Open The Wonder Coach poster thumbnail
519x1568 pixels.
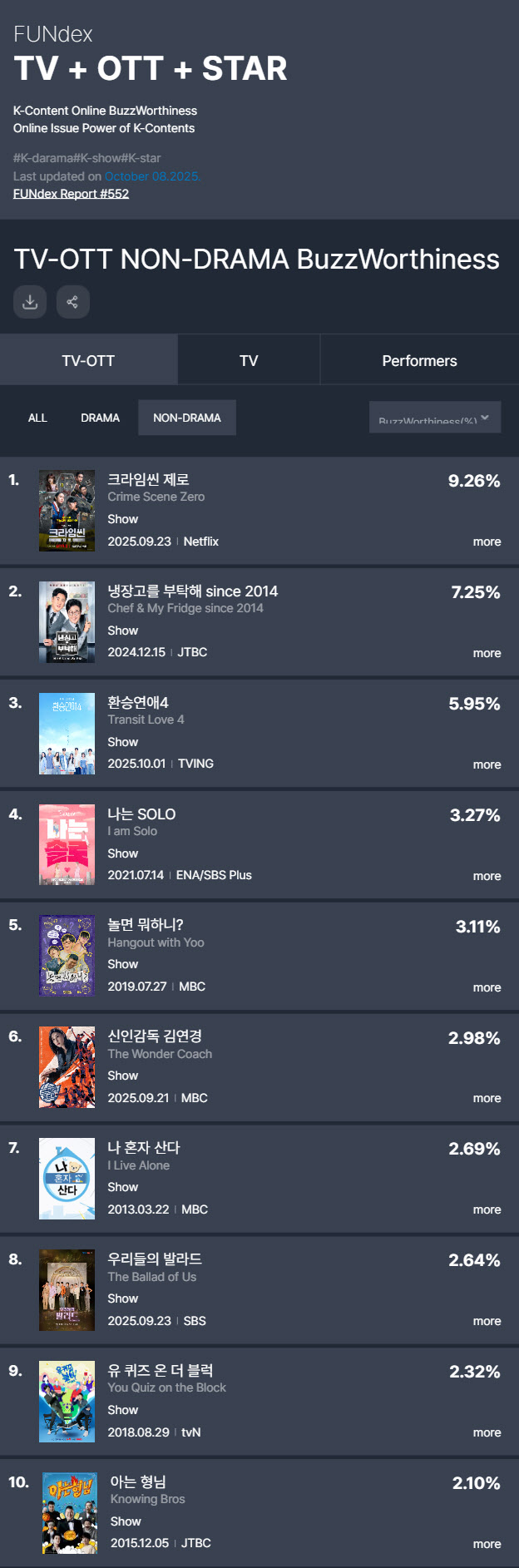pyautogui.click(x=67, y=1067)
